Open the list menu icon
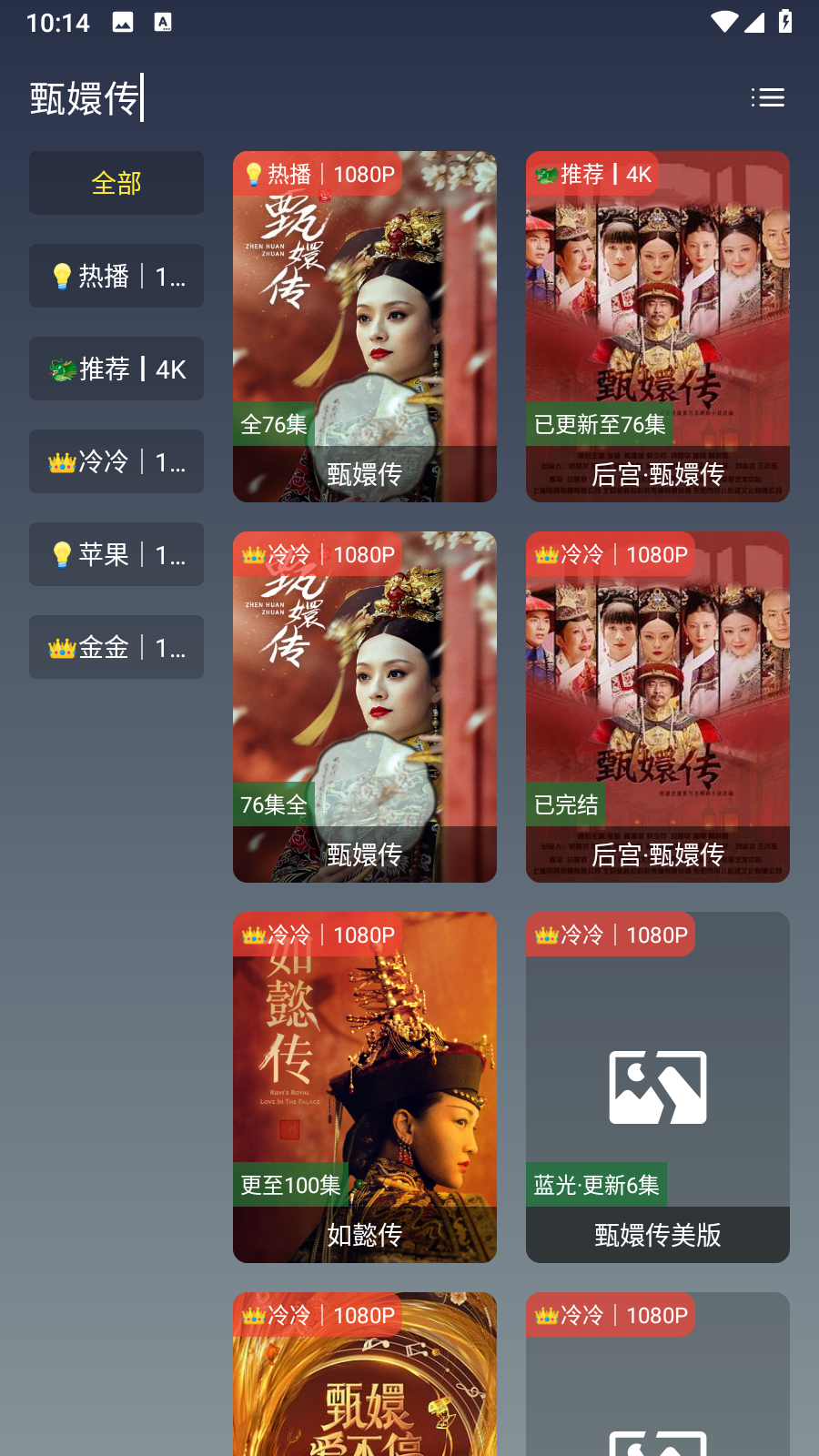 click(767, 98)
